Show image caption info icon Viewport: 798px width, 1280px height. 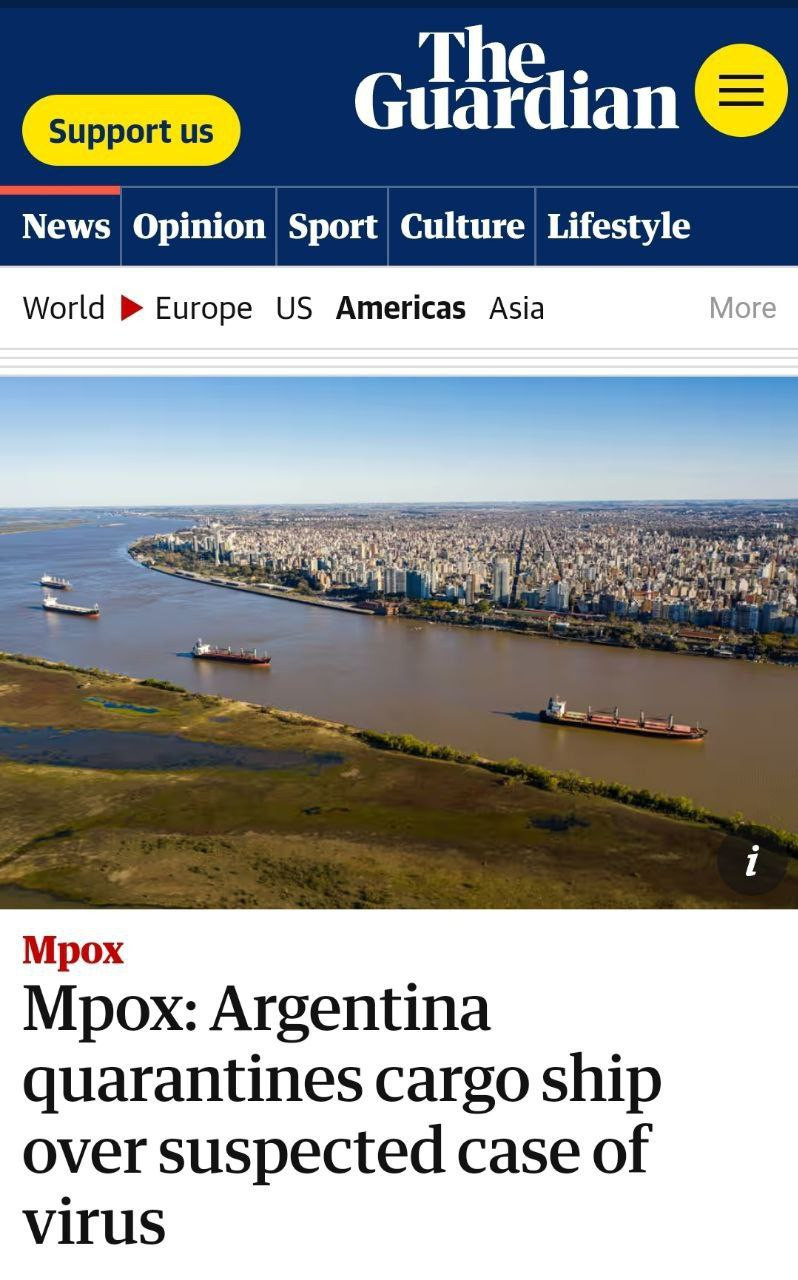(x=752, y=861)
